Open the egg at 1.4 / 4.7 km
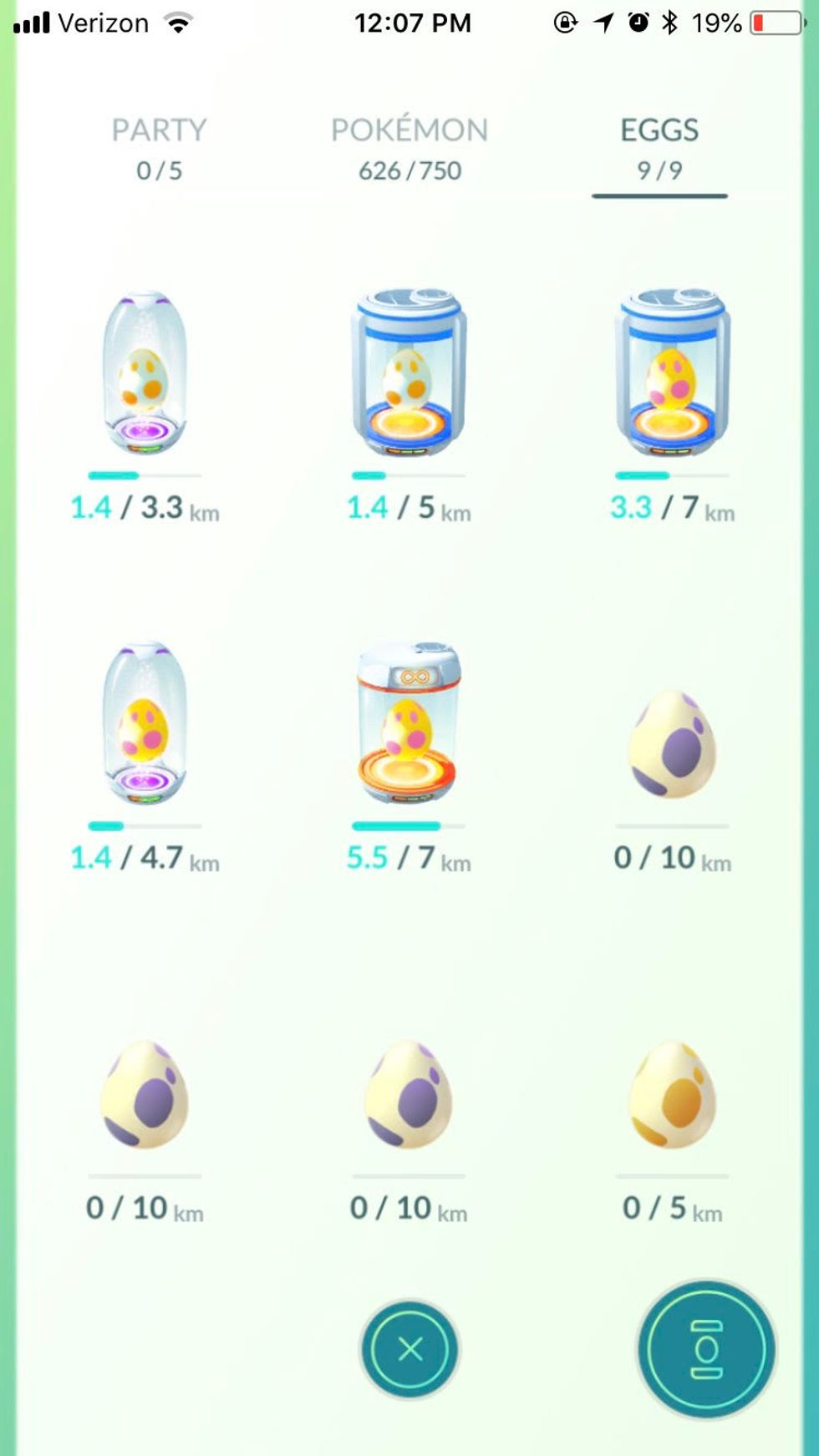The height and width of the screenshot is (1456, 819). point(145,725)
